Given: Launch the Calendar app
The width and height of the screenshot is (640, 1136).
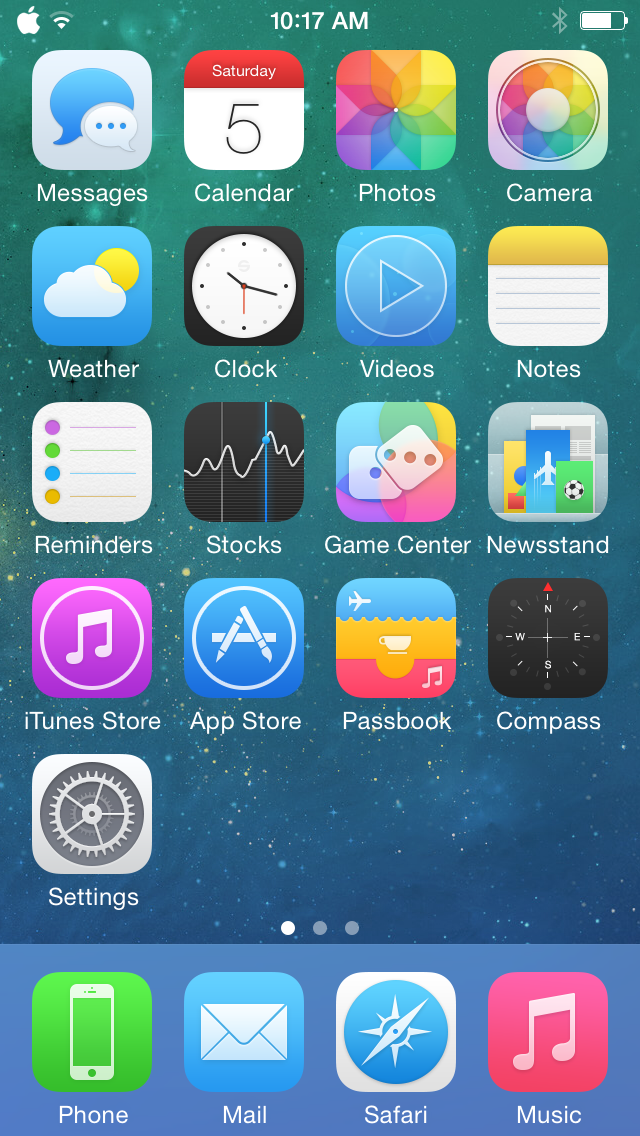Looking at the screenshot, I should 244,110.
